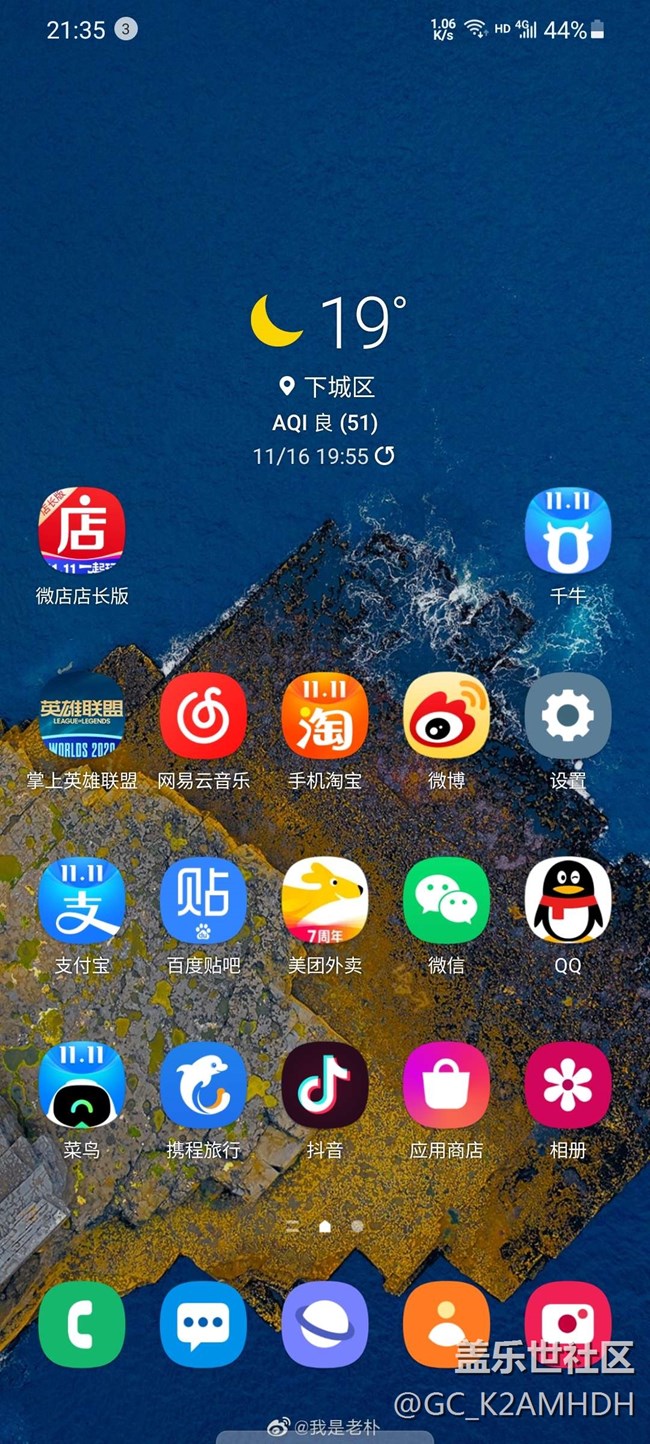Image resolution: width=650 pixels, height=1444 pixels.
Task: Launch 美团外卖
Action: click(x=325, y=900)
